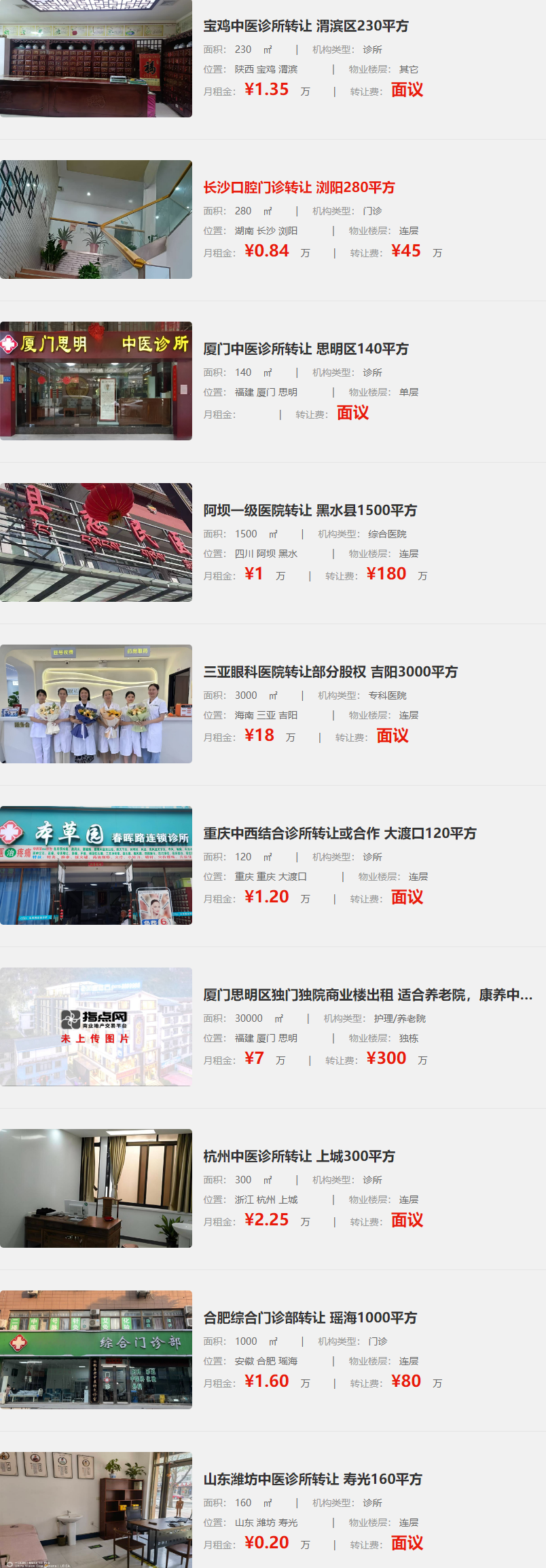Open the office photo of 杭州中医诊所

[x=96, y=1188]
